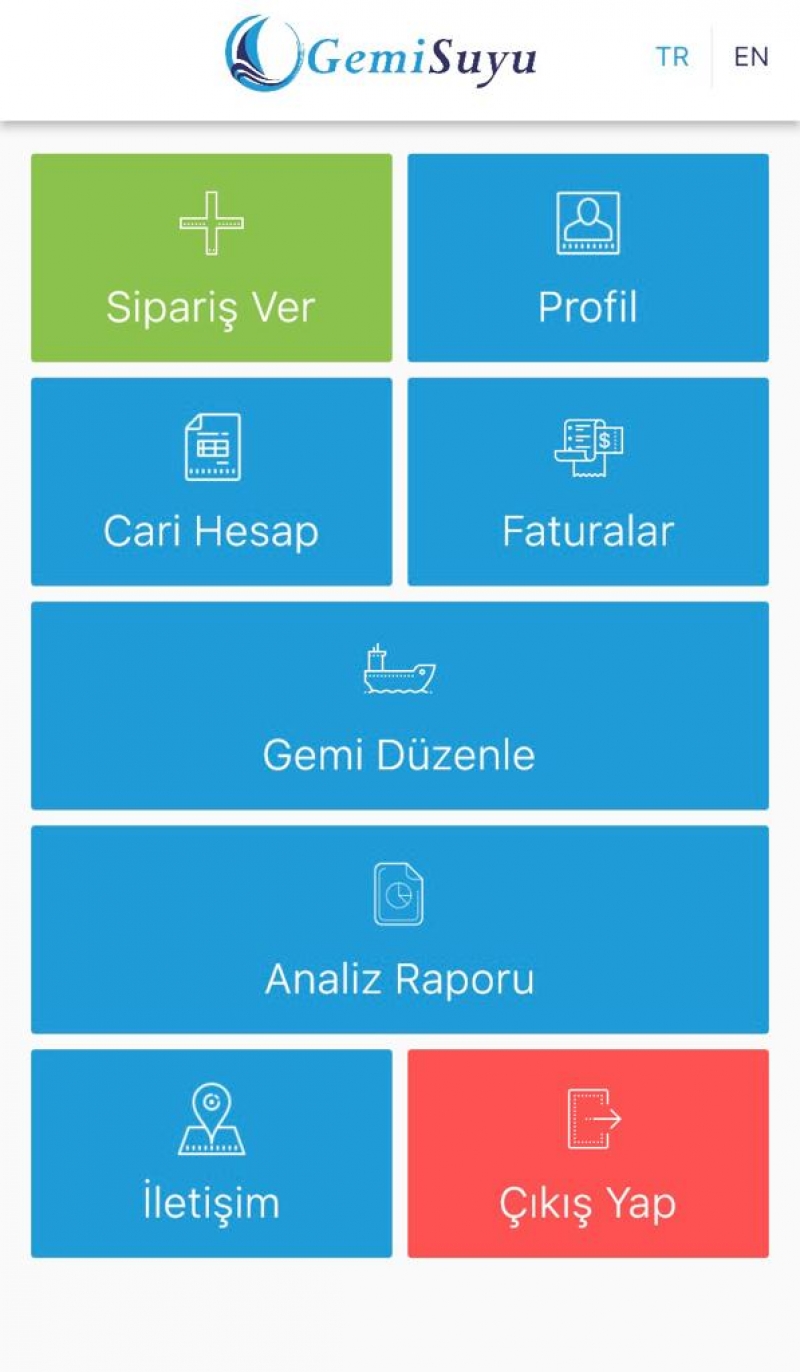Open the Profil tile
Viewport: 800px width, 1372px height.
point(588,258)
